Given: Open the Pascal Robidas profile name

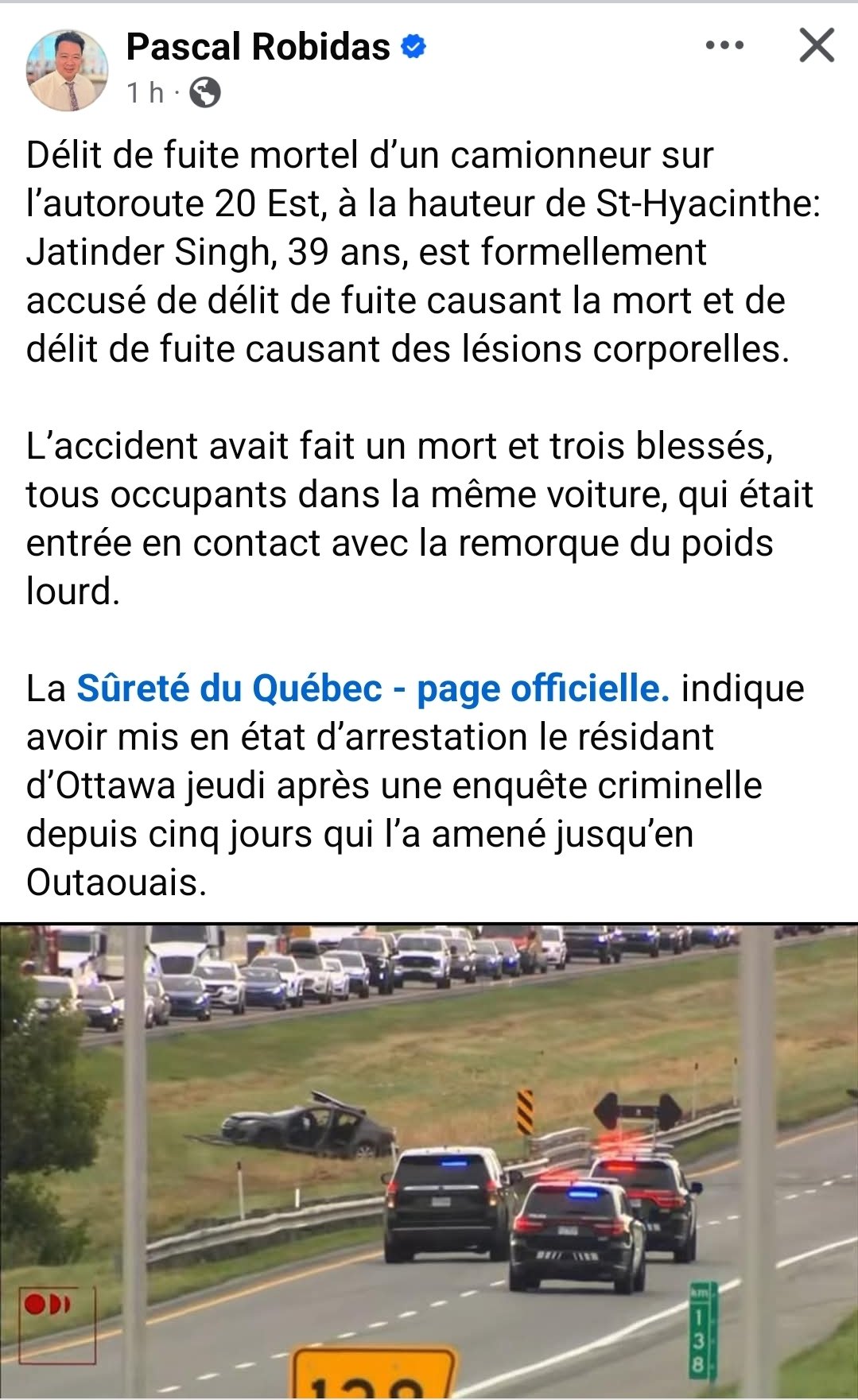Looking at the screenshot, I should point(258,47).
